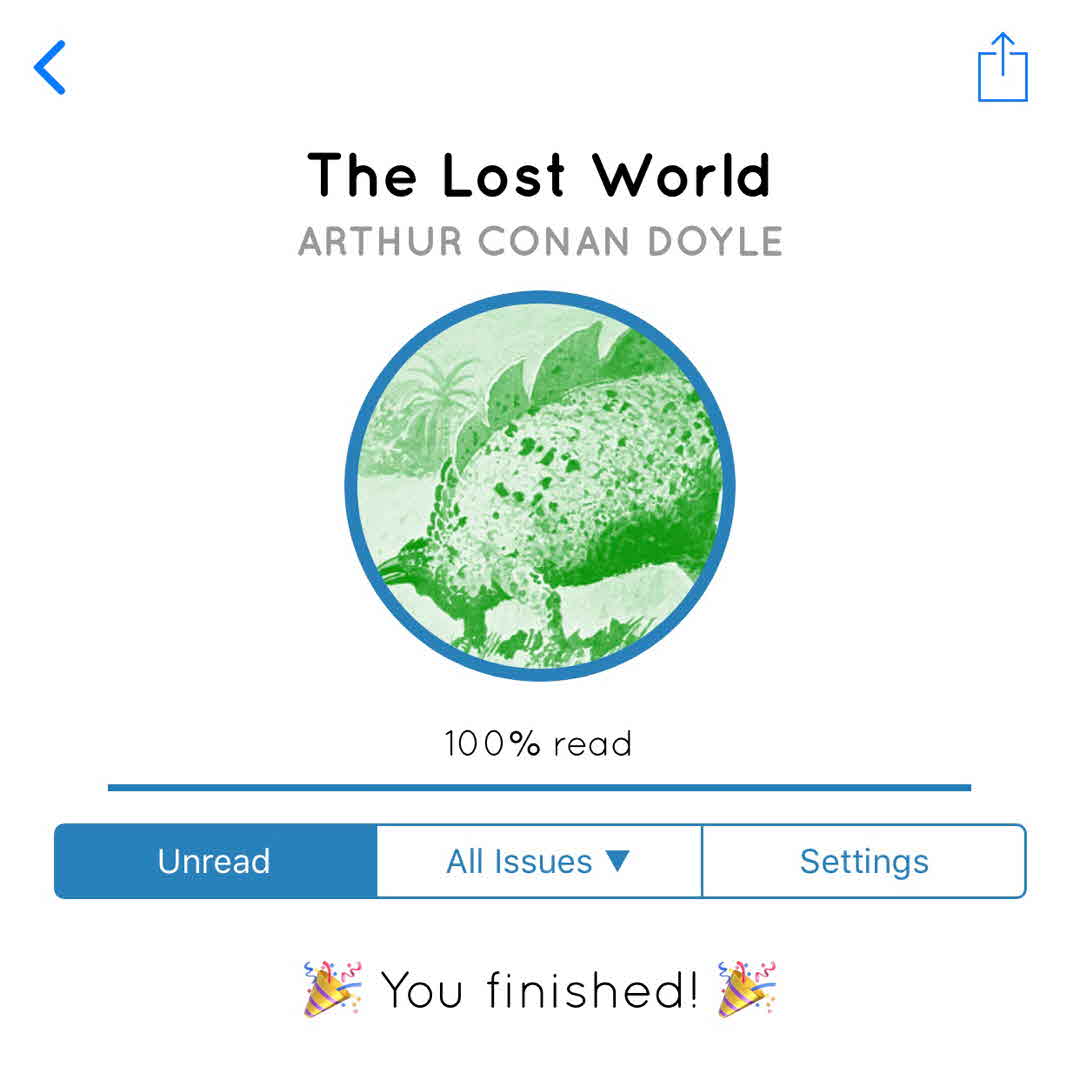Share The Lost World book

pyautogui.click(x=1002, y=68)
